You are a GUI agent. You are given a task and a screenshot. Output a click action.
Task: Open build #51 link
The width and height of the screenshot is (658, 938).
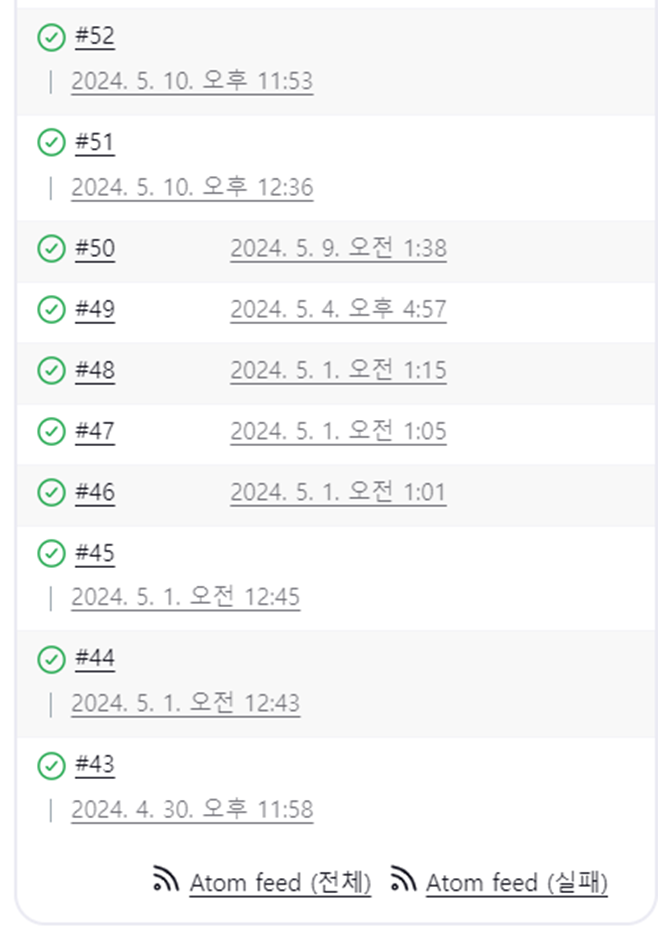pyautogui.click(x=95, y=143)
